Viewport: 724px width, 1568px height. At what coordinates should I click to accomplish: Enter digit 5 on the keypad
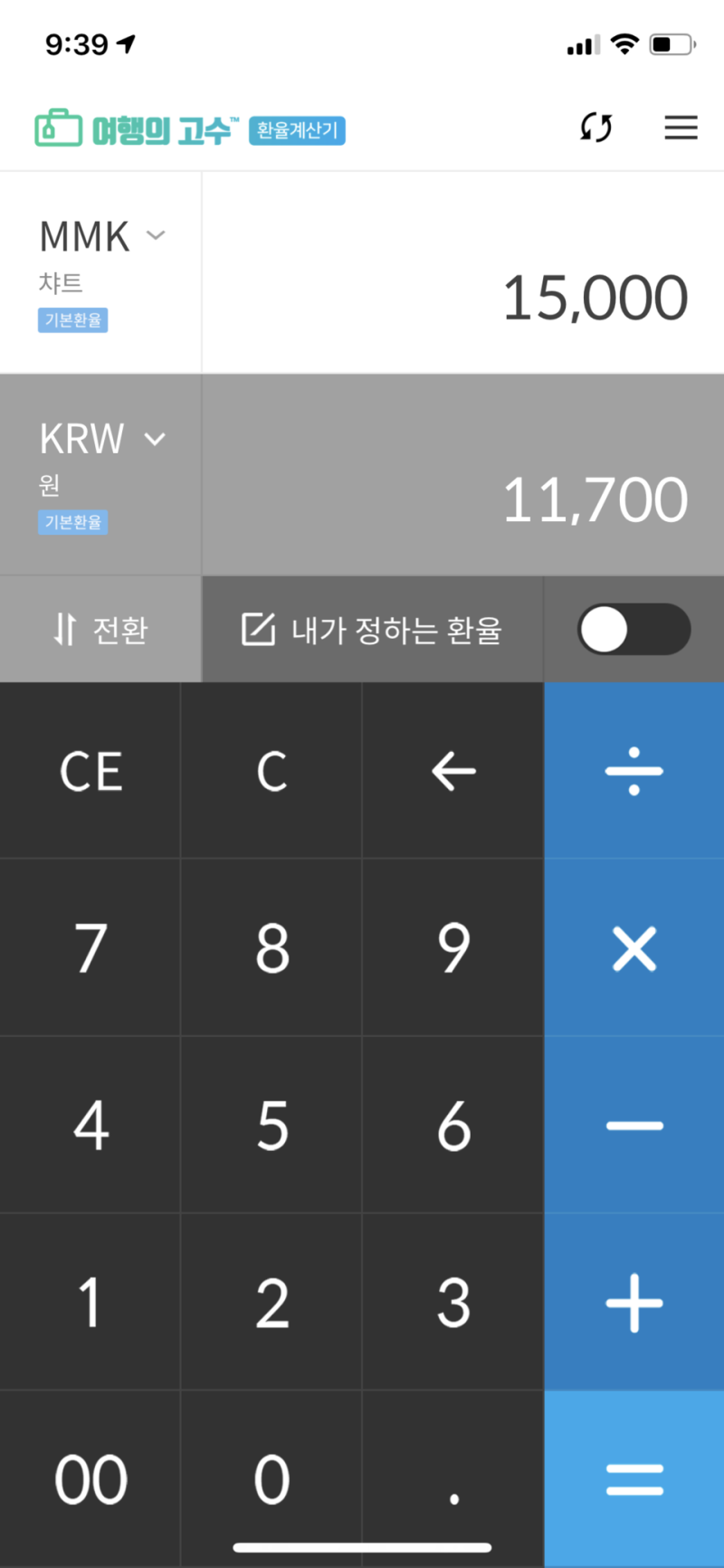[x=271, y=1126]
